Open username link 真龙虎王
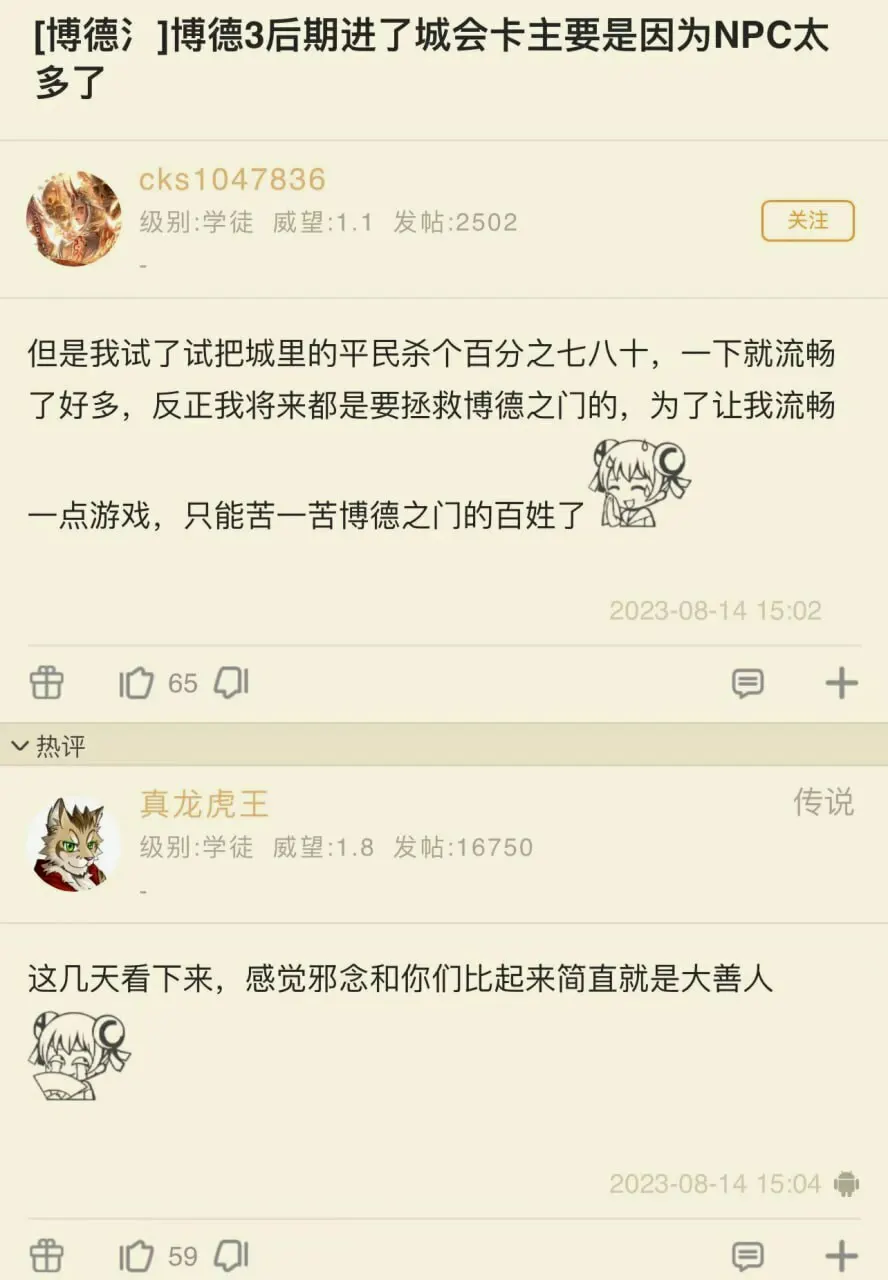888x1280 pixels. (x=204, y=804)
